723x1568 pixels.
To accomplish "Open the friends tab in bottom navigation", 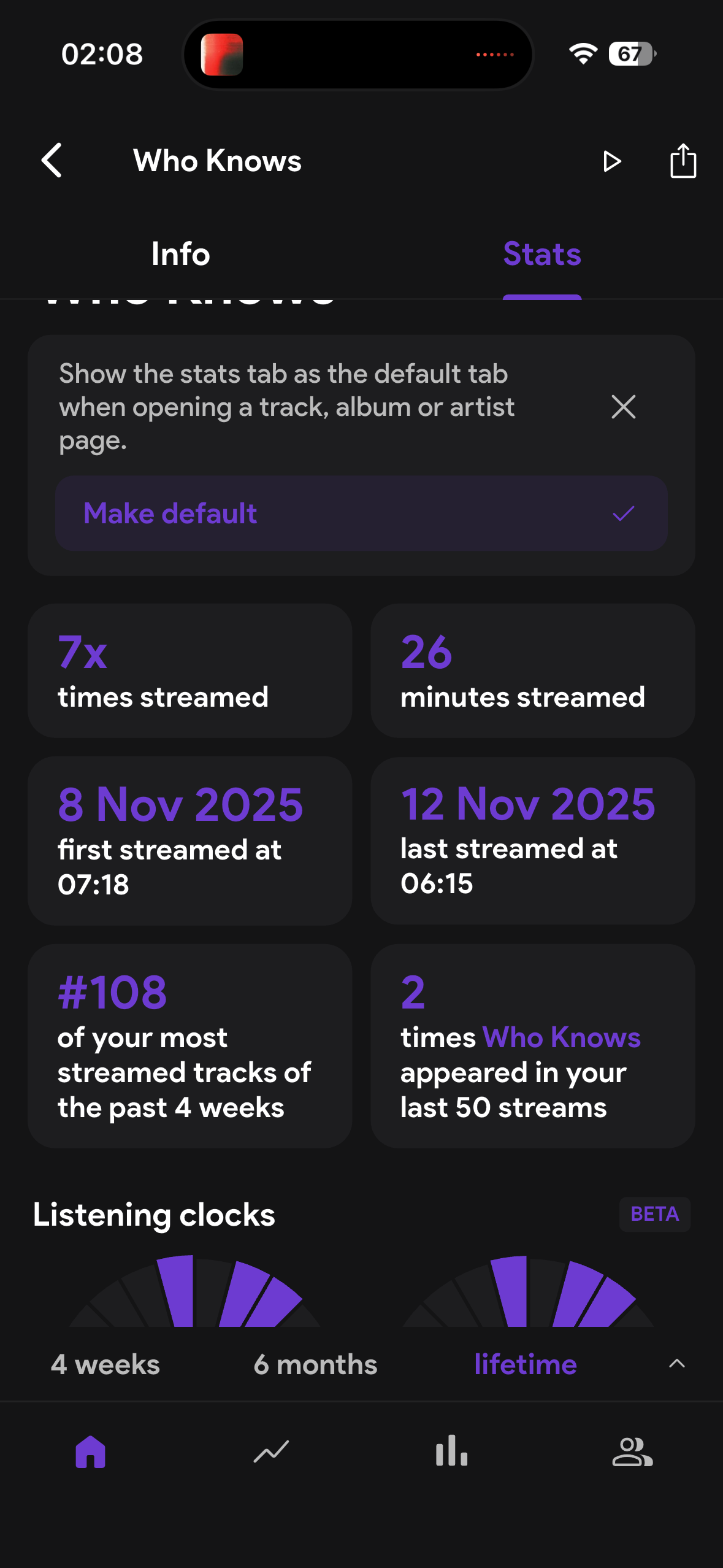I will [632, 1452].
